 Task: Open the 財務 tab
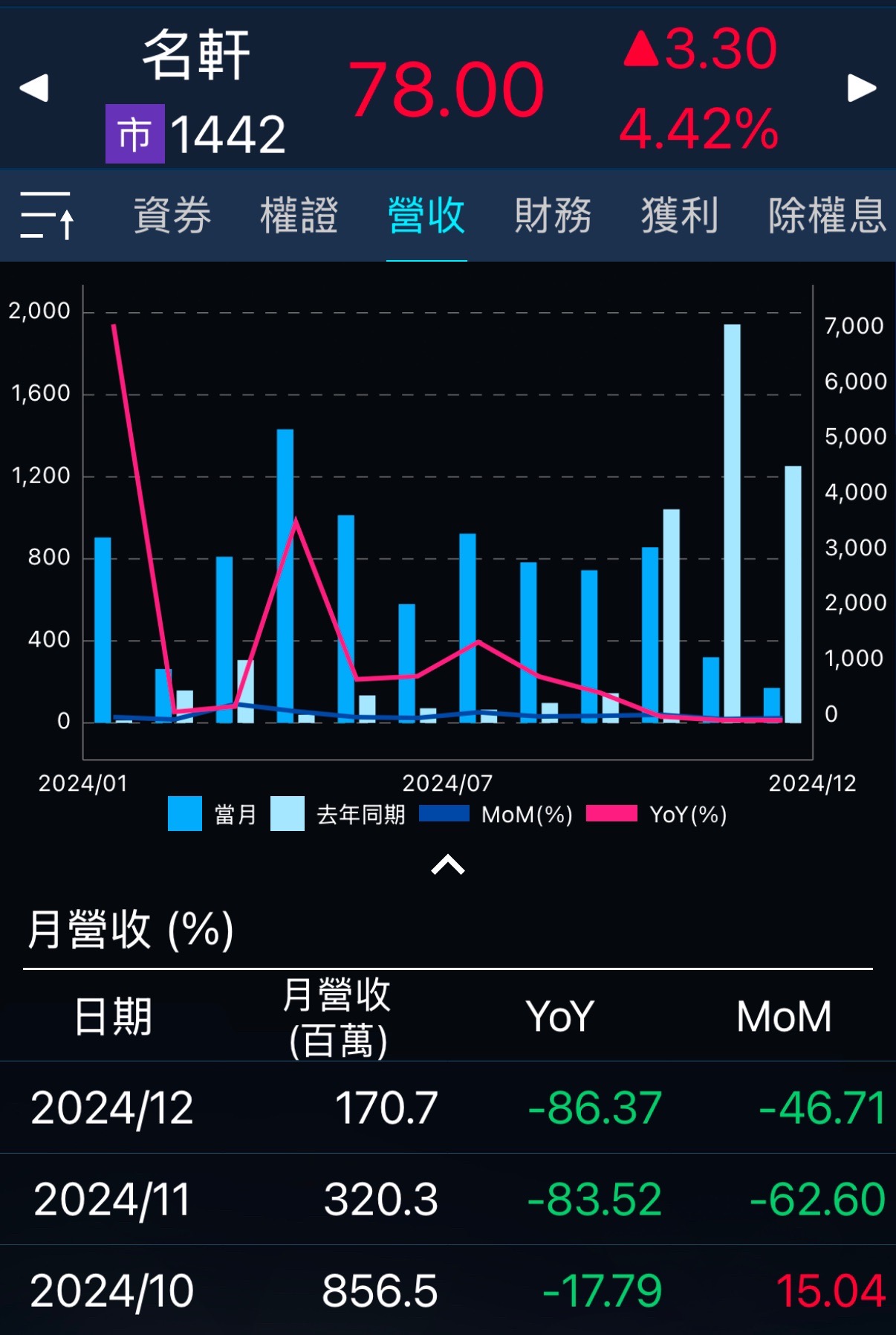tap(553, 216)
